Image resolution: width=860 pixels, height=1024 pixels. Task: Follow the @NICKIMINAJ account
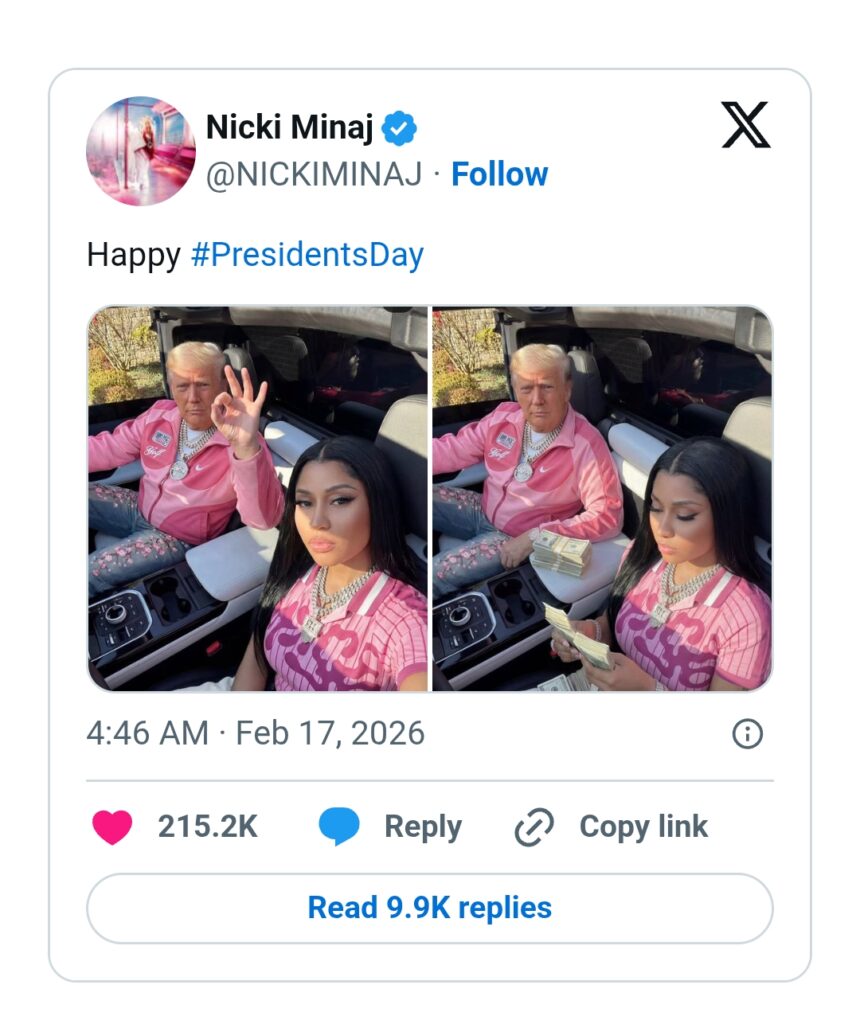499,174
